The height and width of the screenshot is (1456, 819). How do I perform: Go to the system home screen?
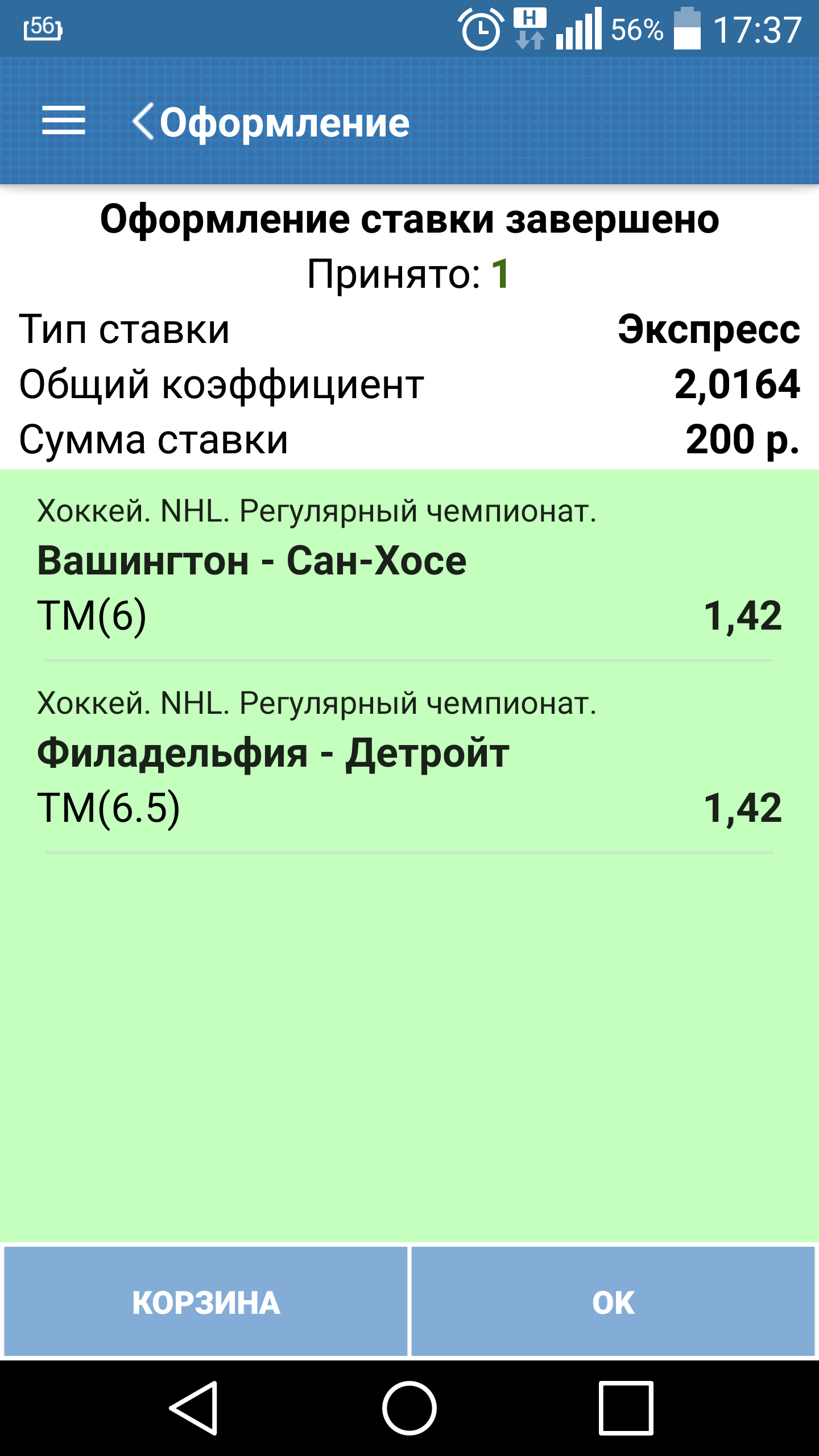tap(409, 1408)
